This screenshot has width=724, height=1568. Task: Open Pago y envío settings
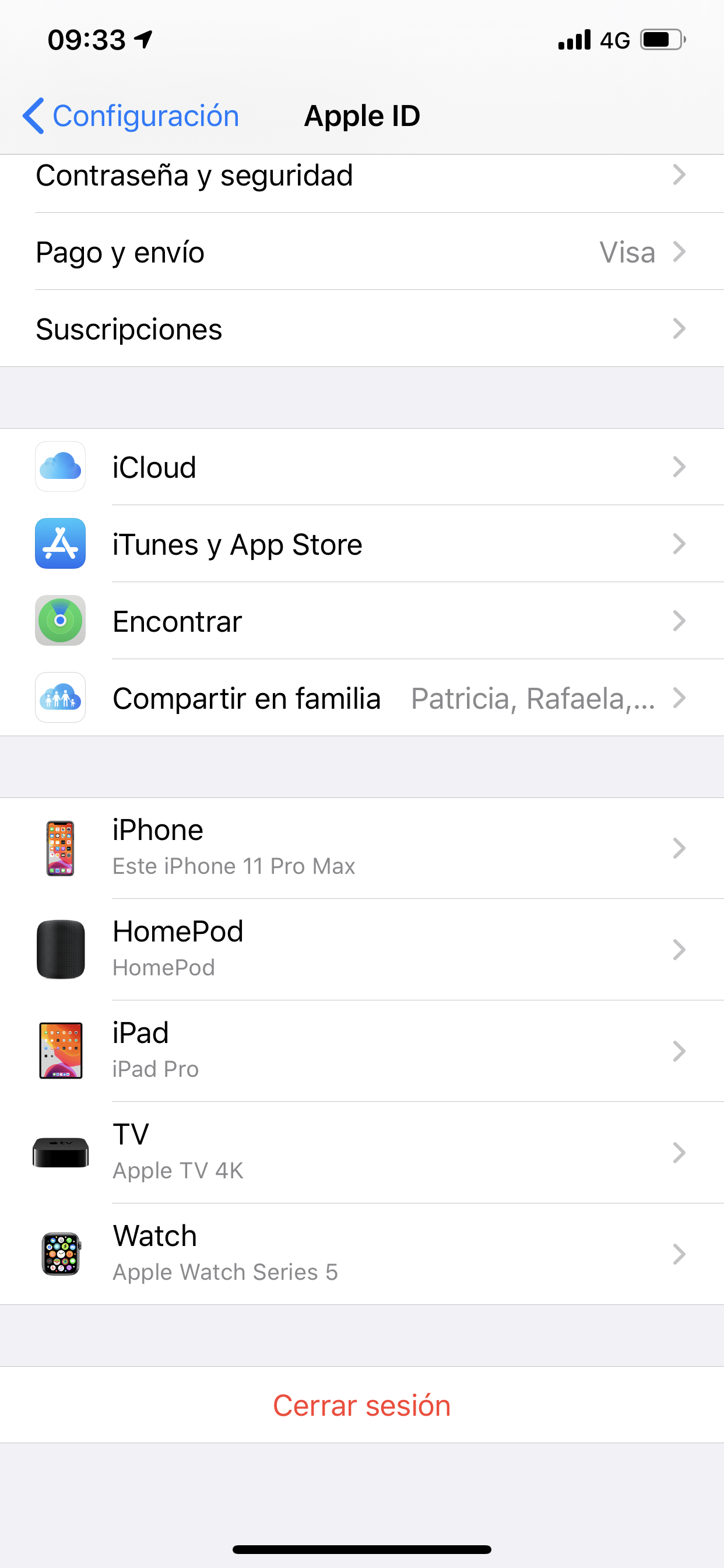(361, 252)
